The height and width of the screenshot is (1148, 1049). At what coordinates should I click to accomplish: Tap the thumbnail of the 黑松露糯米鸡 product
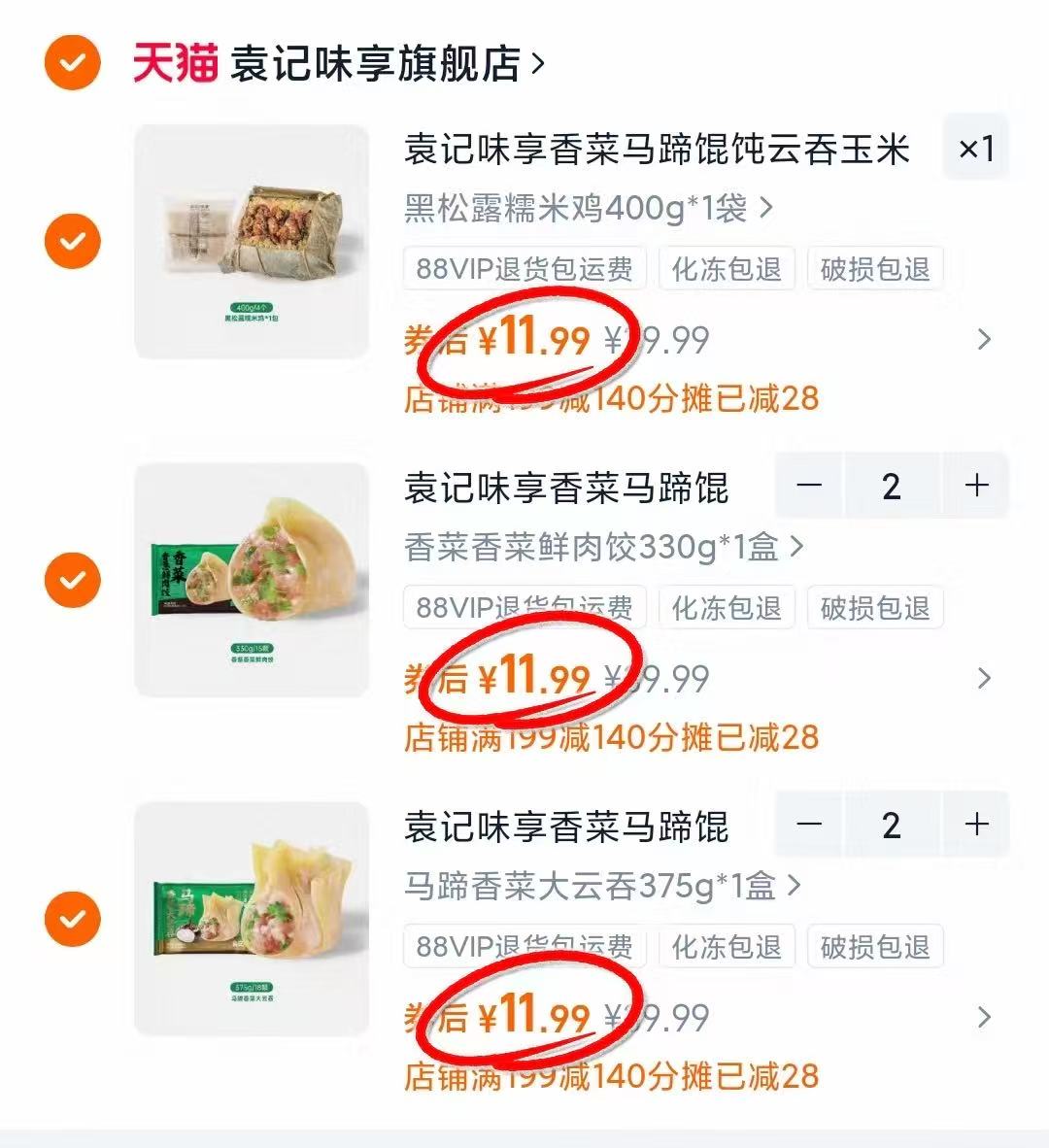point(254,240)
